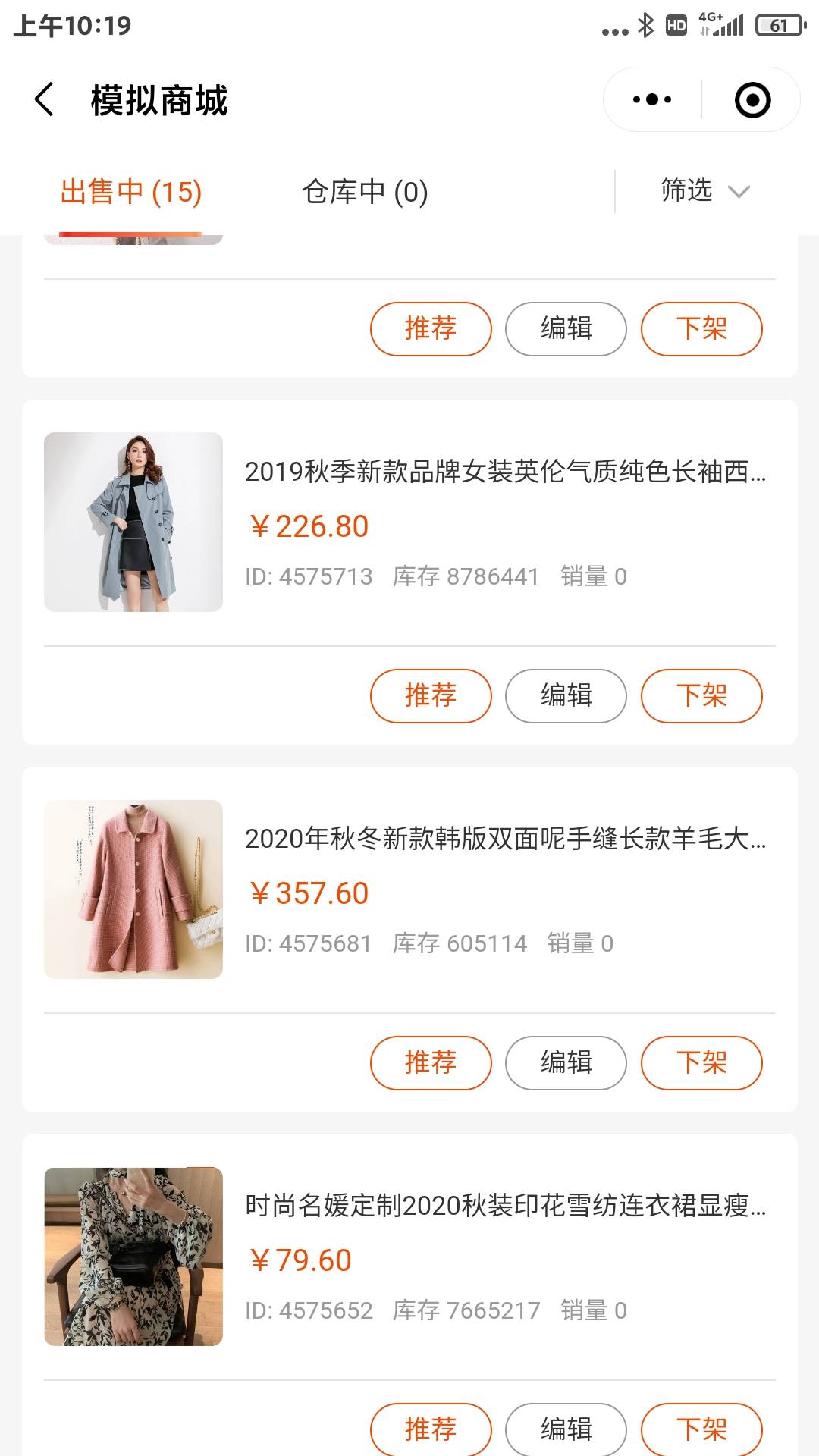Switch to the 仓库中 (0) tab
Viewport: 819px width, 1456px height.
(x=365, y=192)
